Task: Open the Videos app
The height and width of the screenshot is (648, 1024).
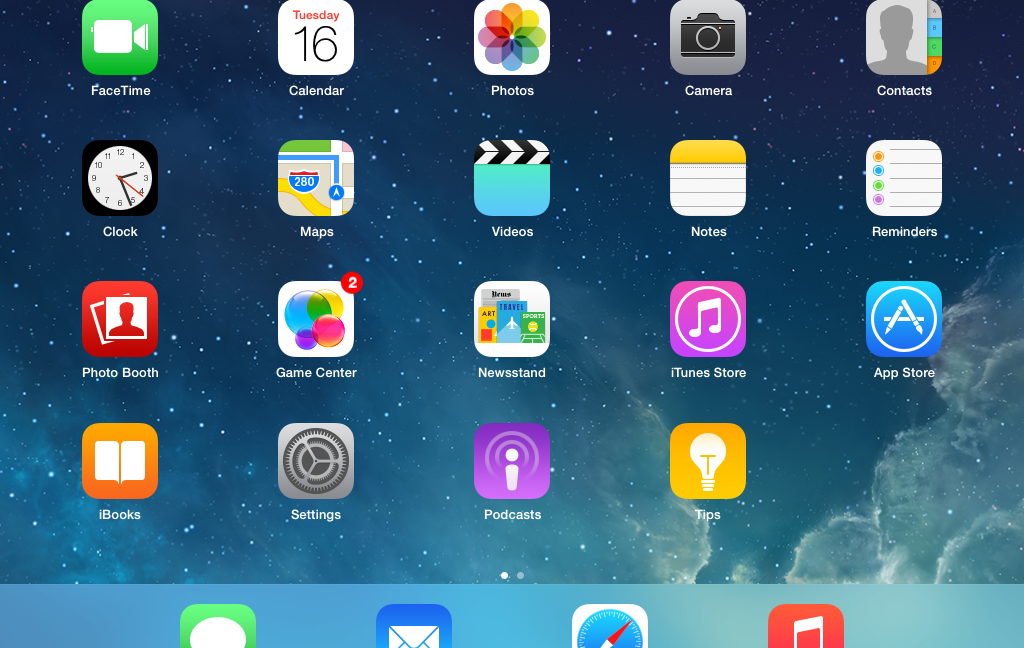Action: [512, 178]
